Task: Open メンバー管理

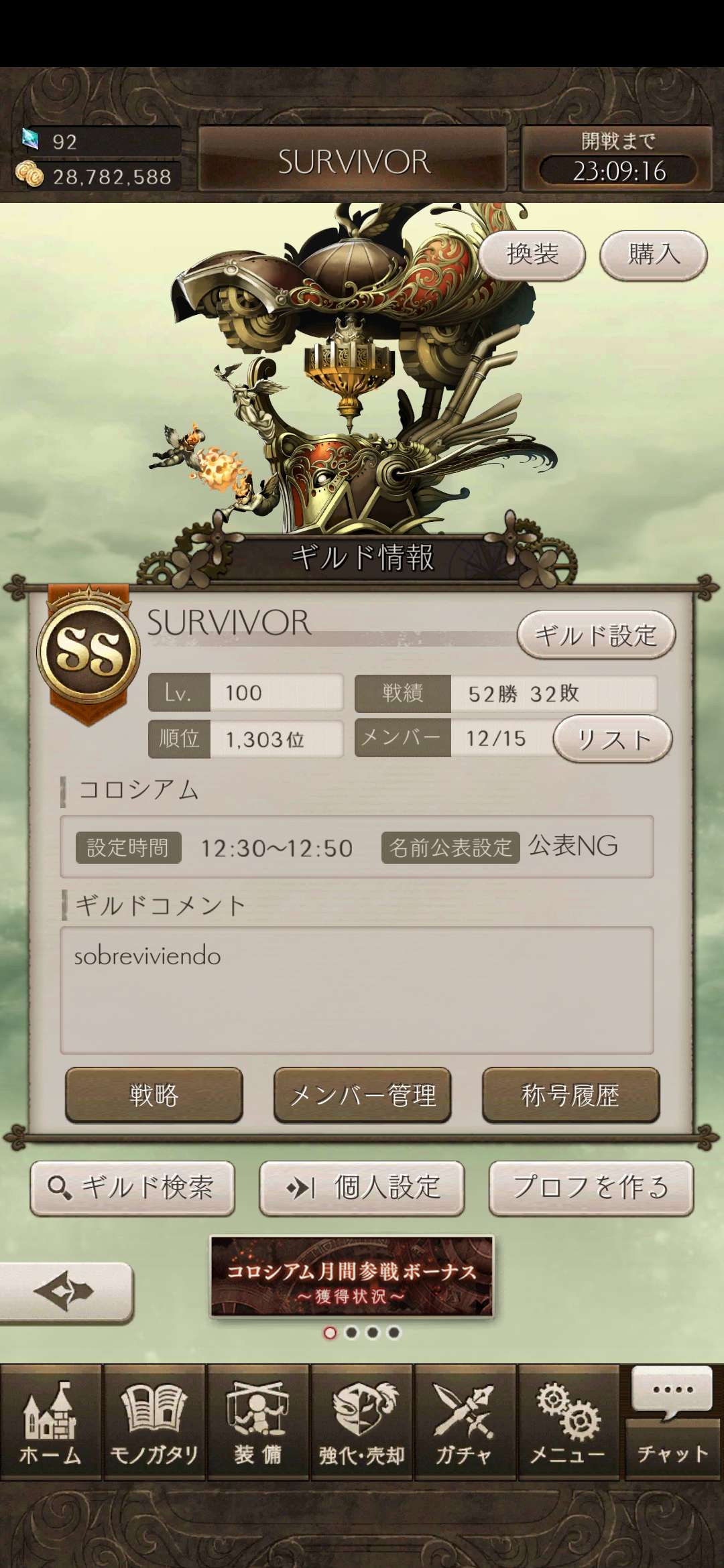Action: [363, 1095]
